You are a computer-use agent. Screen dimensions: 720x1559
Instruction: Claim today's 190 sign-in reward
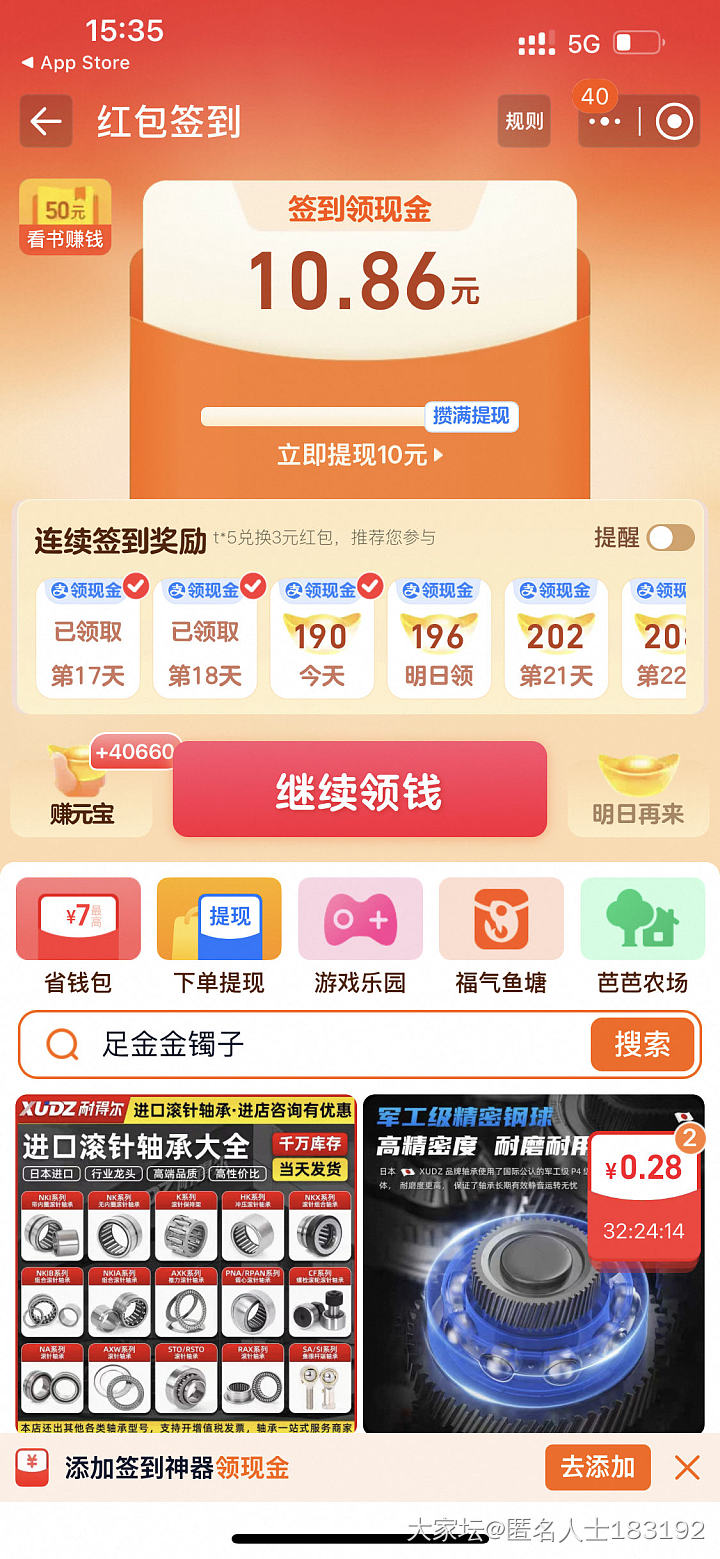322,638
